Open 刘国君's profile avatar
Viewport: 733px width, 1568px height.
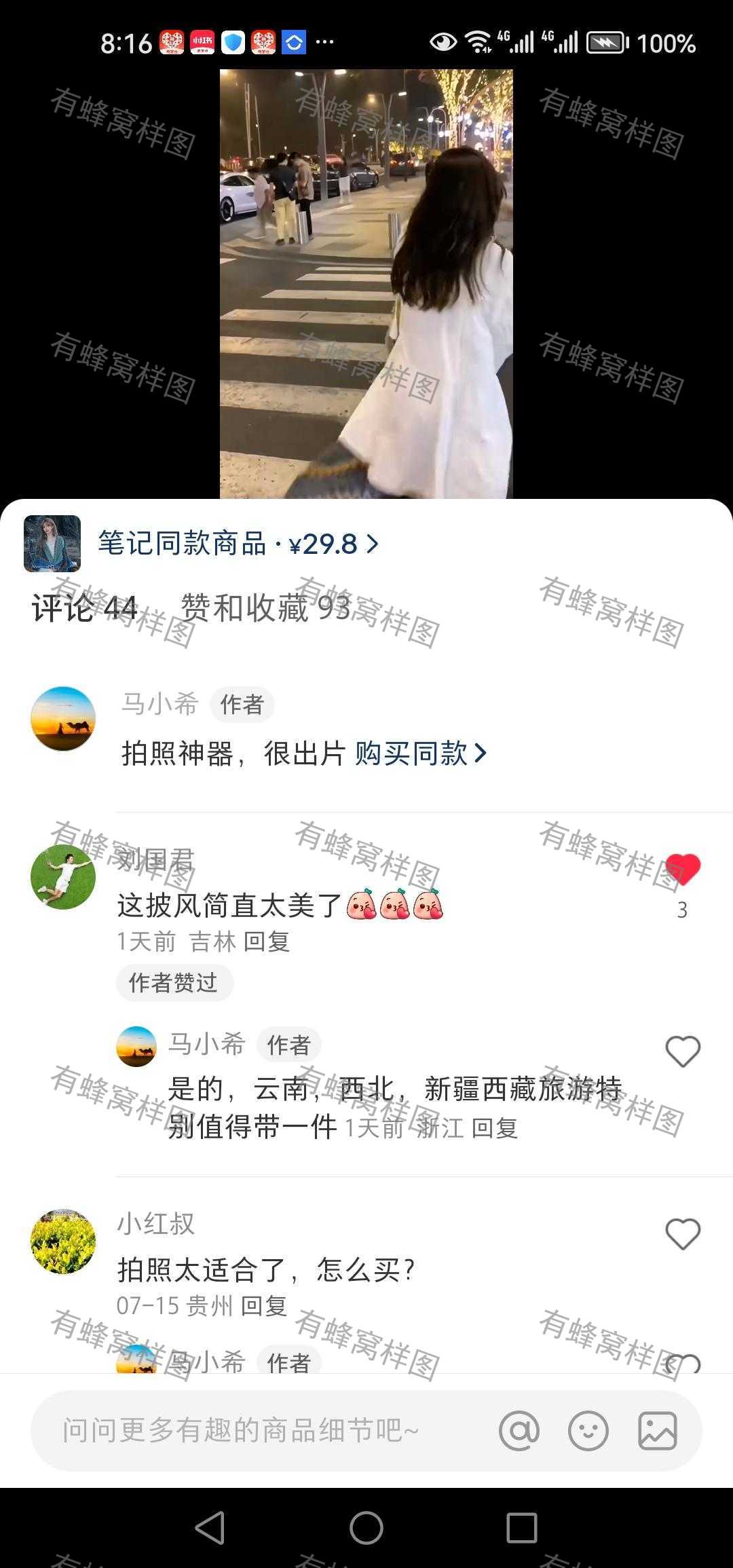pos(63,877)
